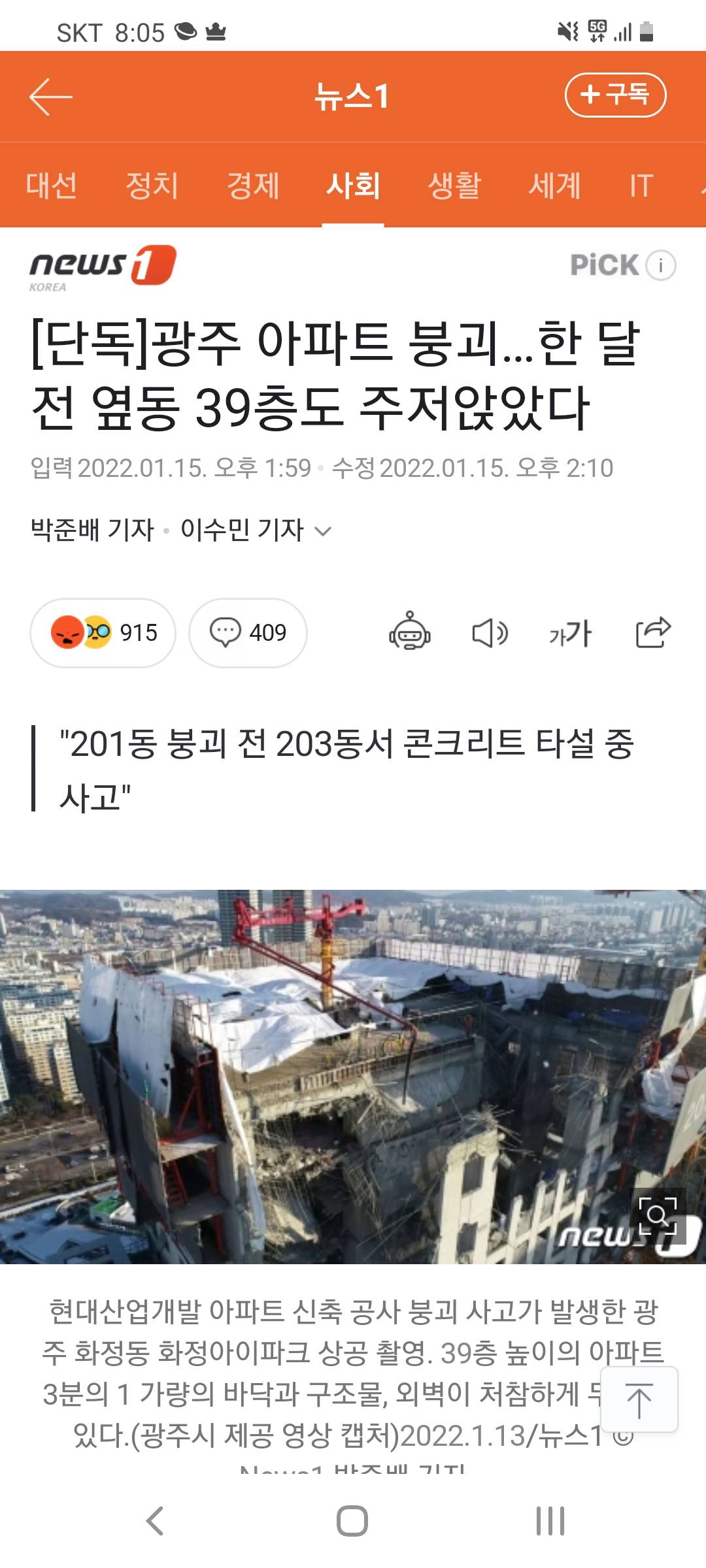View the 409 comments
The height and width of the screenshot is (1568, 706).
(x=248, y=632)
